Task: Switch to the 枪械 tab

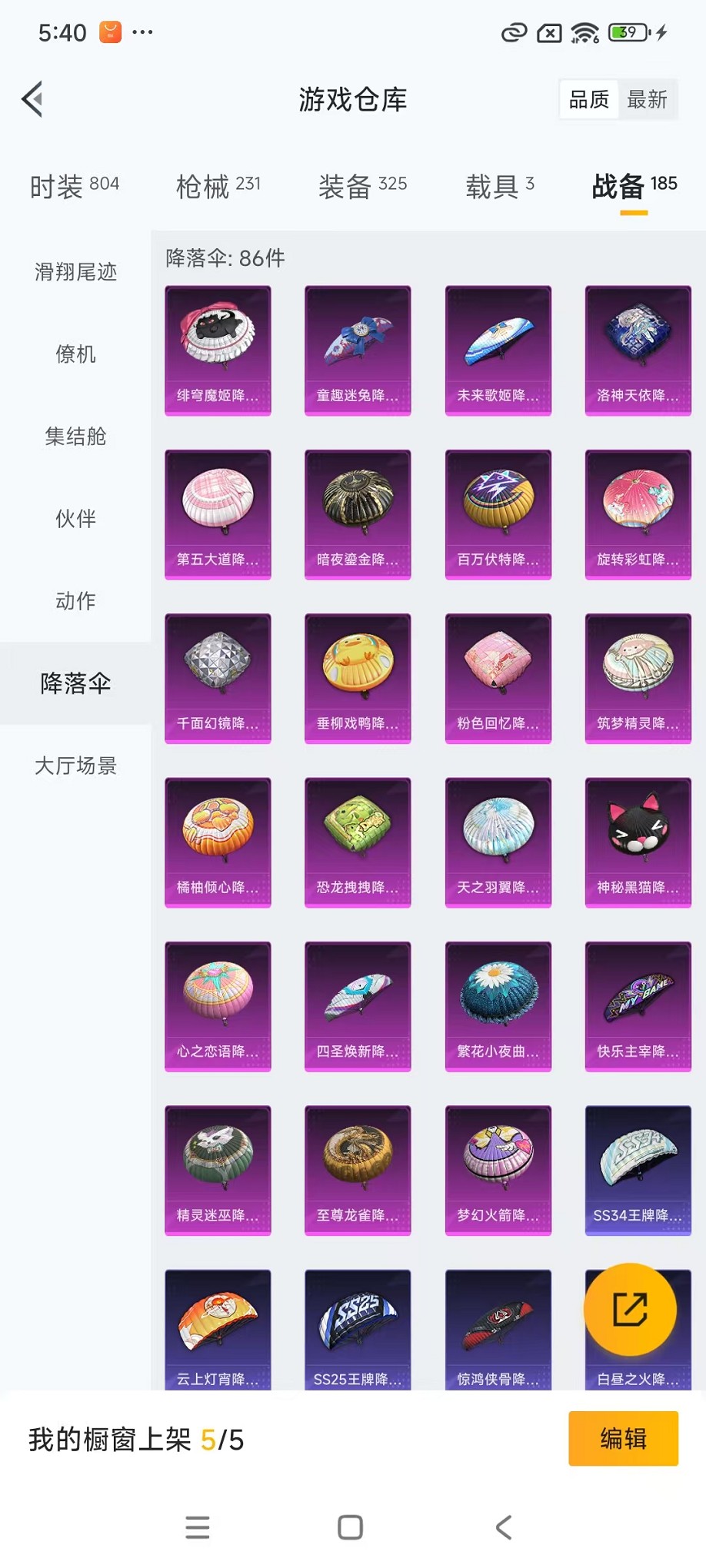Action: pyautogui.click(x=218, y=186)
